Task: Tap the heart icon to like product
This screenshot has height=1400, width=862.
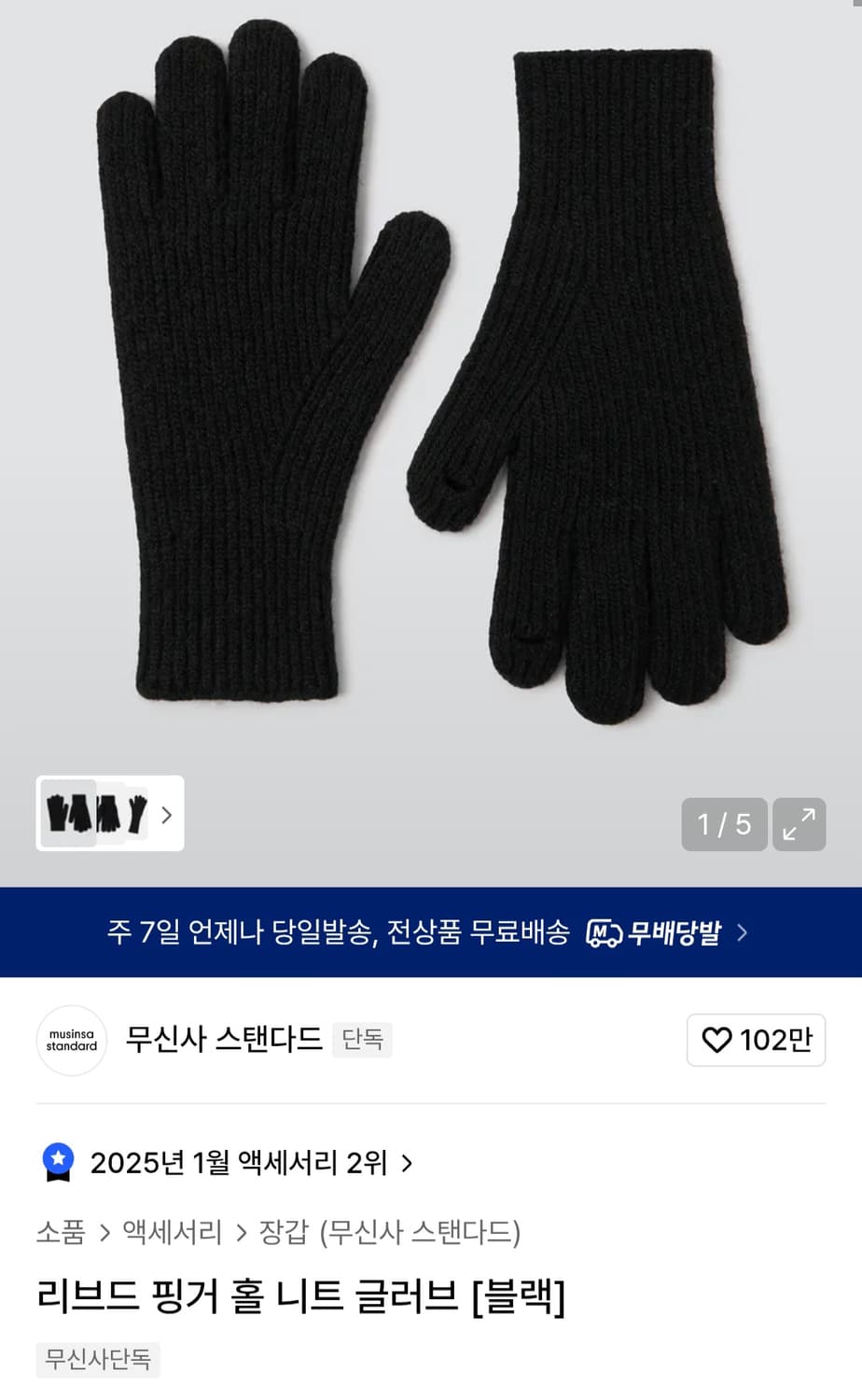Action: pyautogui.click(x=718, y=1041)
